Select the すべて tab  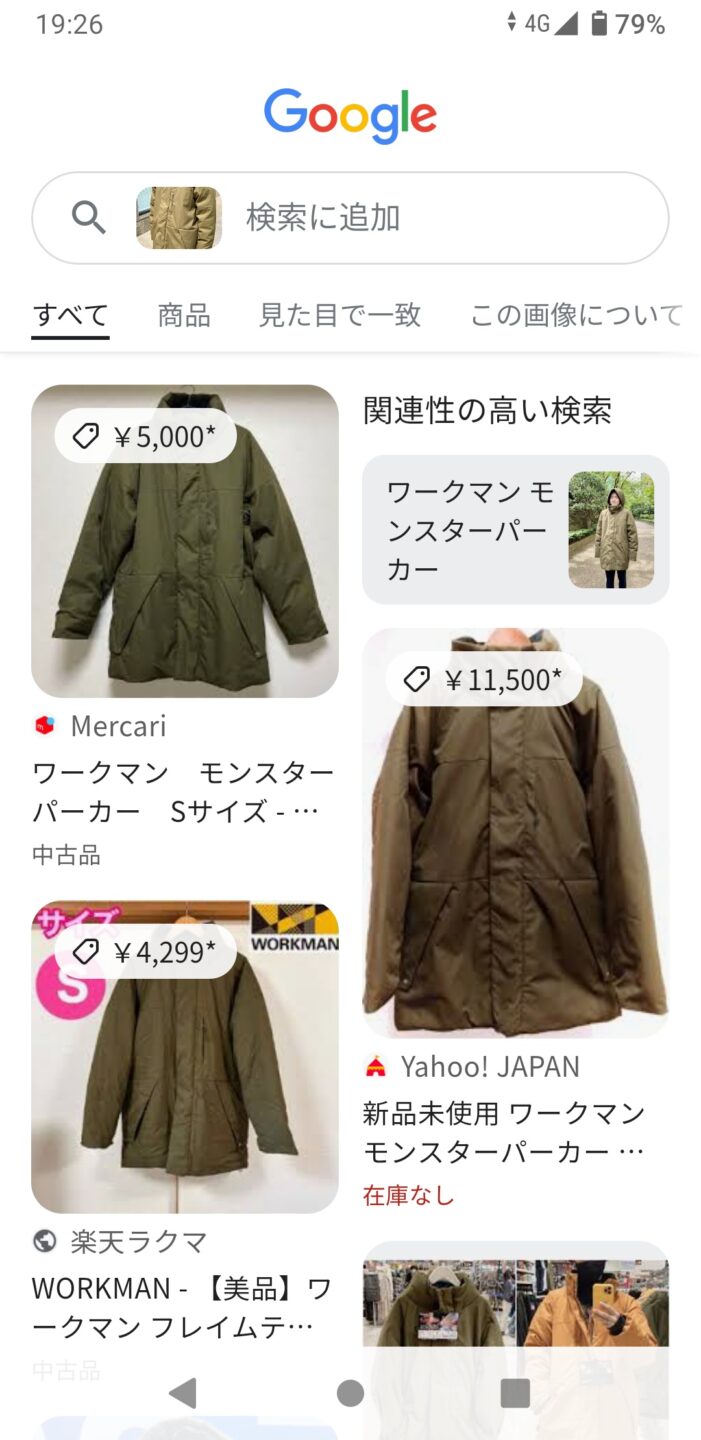coord(70,316)
